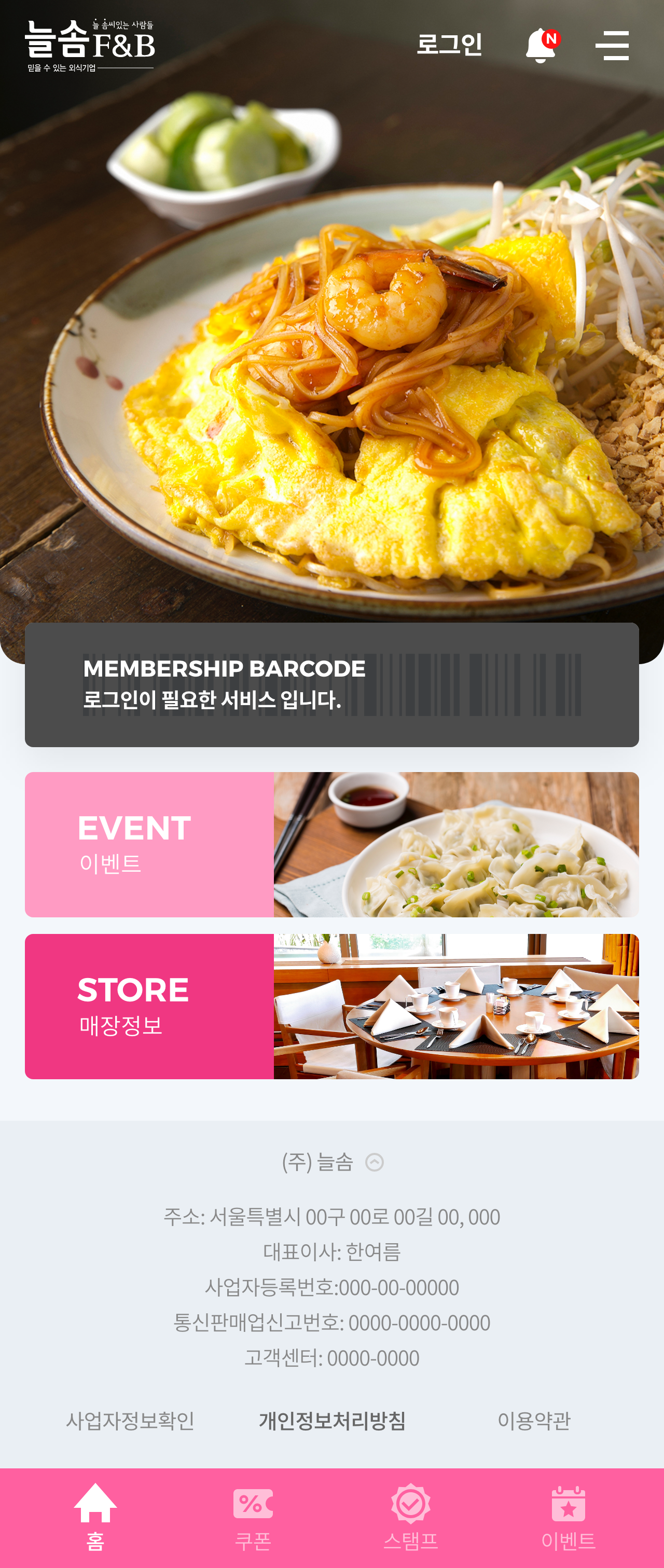
Task: Switch to the 쿠폰 tab
Action: [253, 1518]
